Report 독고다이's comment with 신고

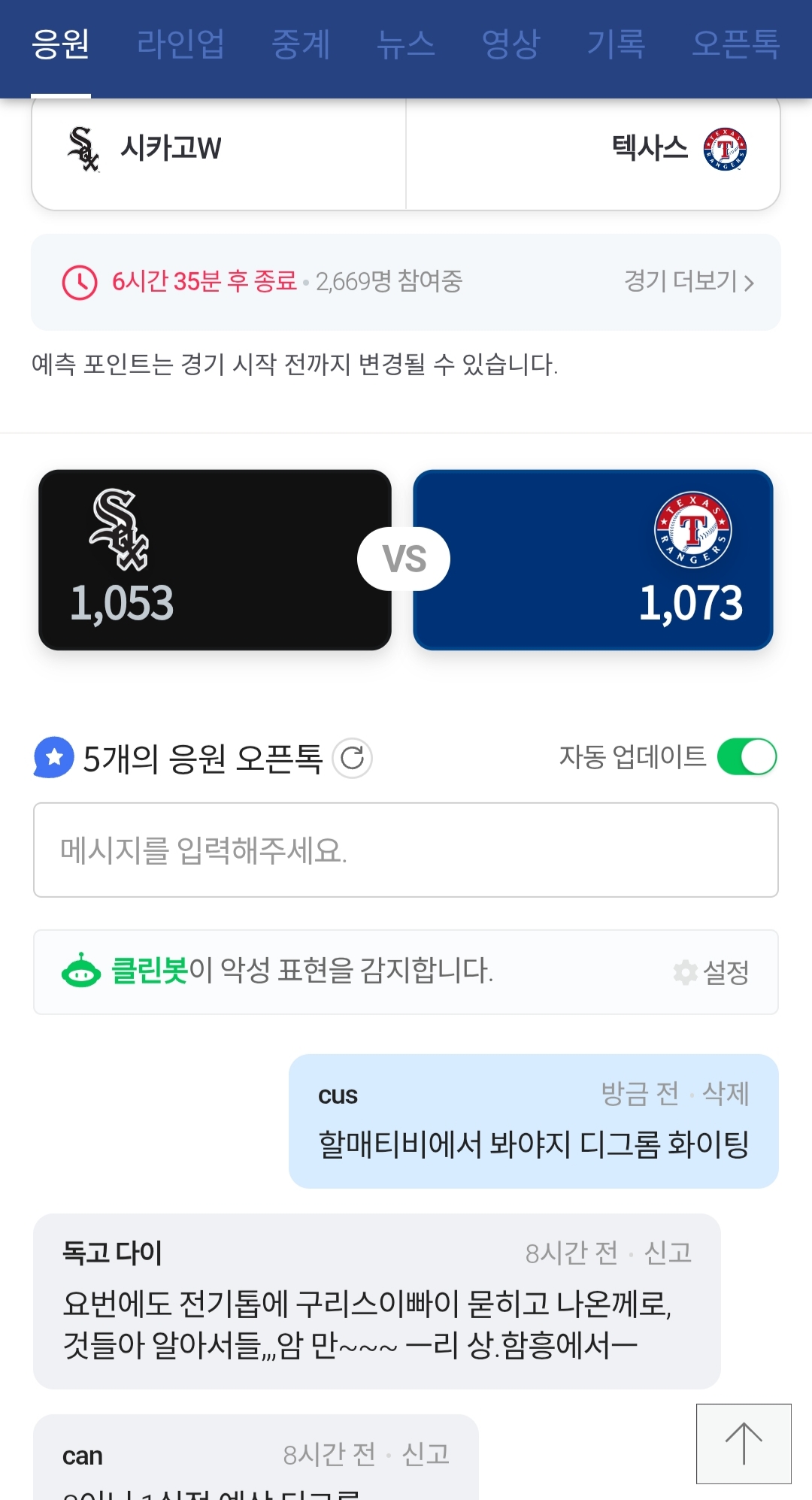click(x=668, y=1253)
